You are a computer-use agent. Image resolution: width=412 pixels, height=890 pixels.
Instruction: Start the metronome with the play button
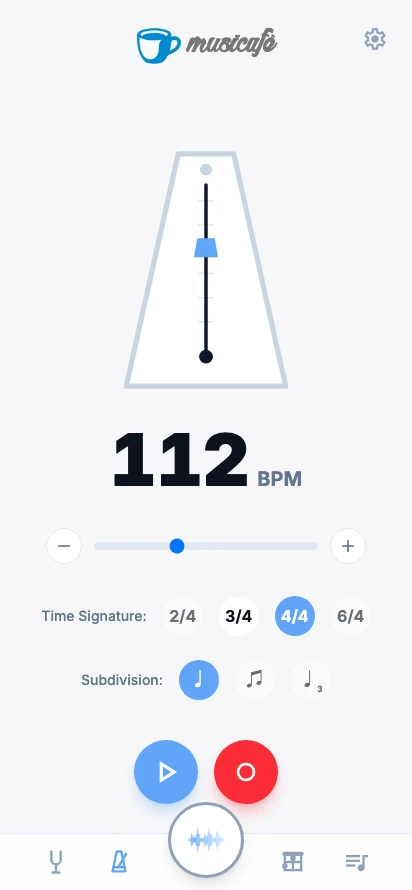166,772
